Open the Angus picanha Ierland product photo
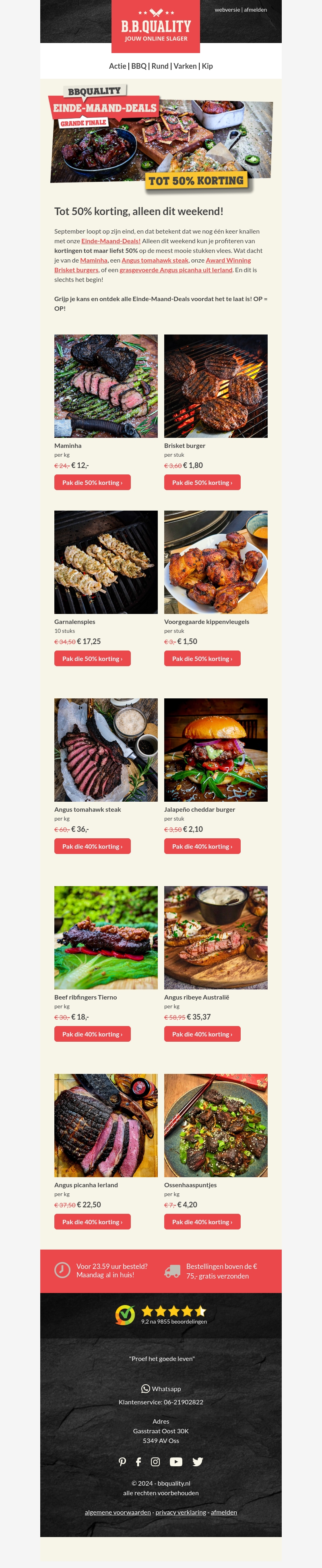The image size is (322, 1568). click(105, 1125)
